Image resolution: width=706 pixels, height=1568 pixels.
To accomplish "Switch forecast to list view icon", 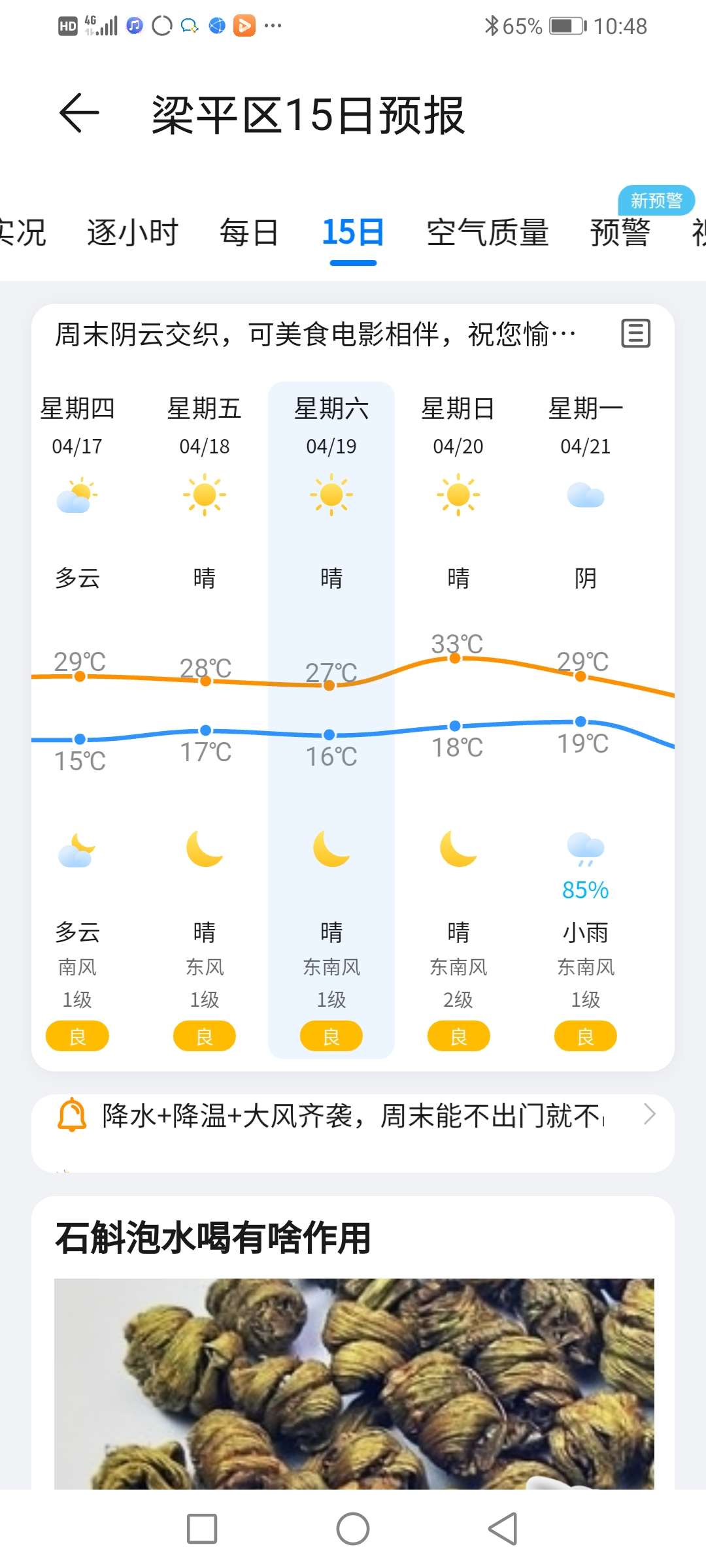I will (635, 334).
